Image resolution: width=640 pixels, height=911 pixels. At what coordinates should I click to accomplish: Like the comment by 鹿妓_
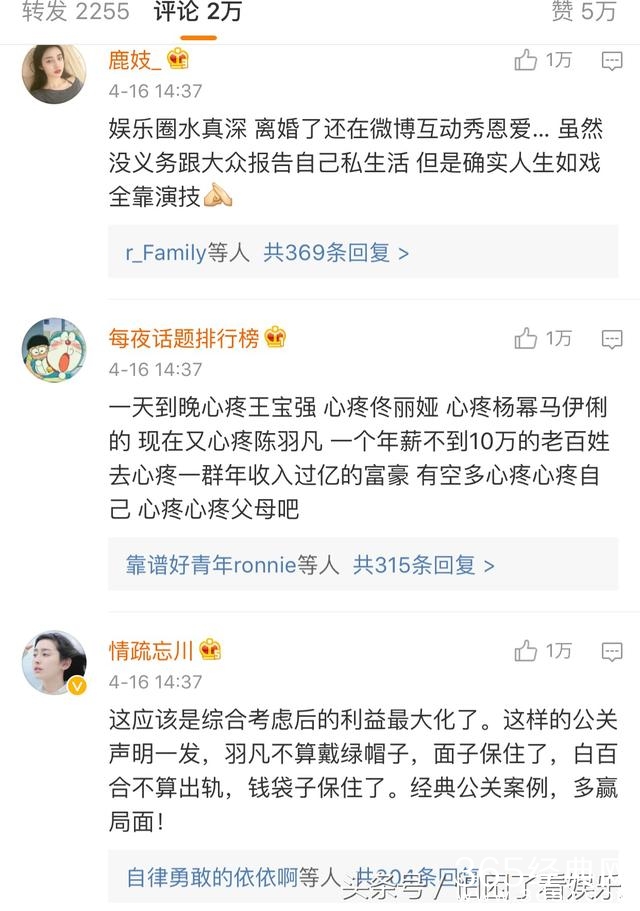pos(526,61)
